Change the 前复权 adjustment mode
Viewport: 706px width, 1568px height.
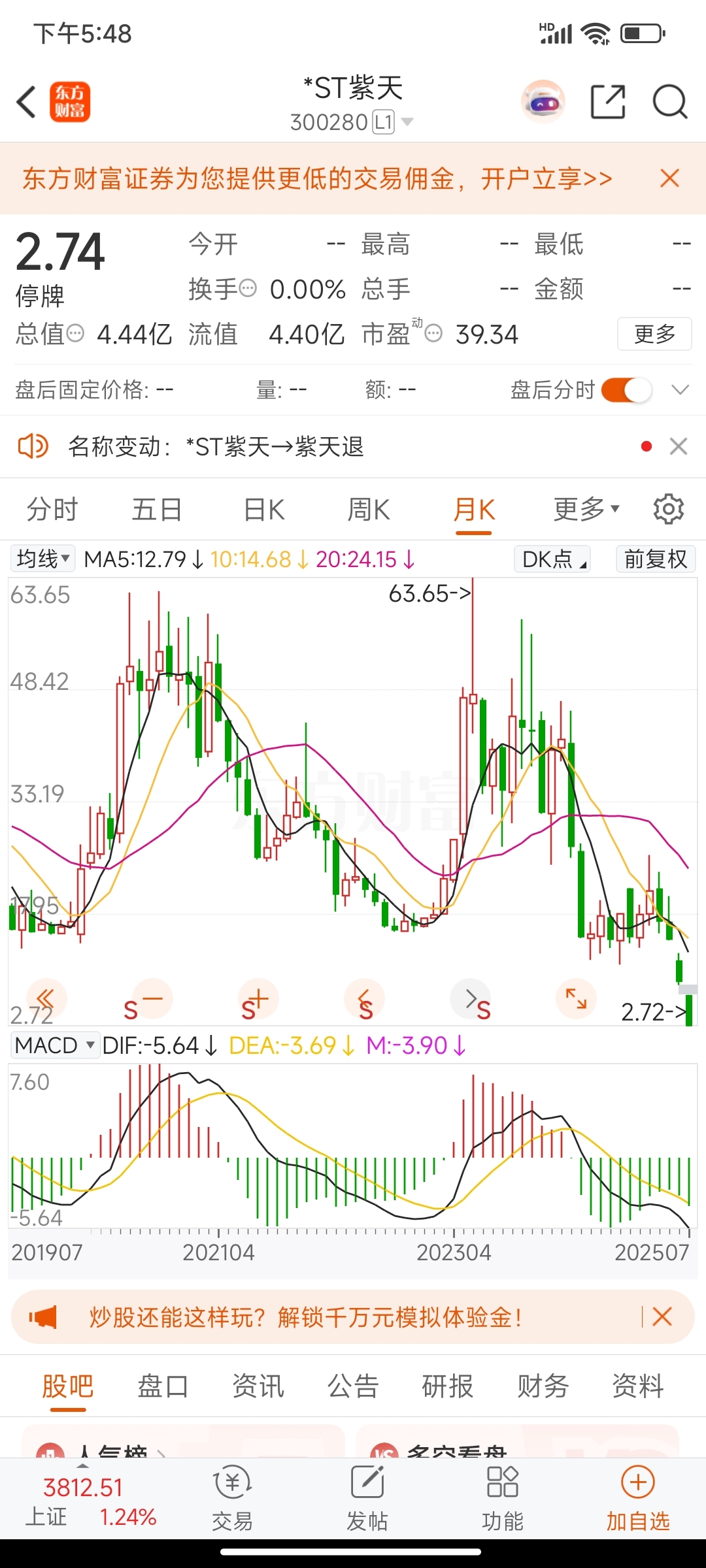click(x=655, y=559)
